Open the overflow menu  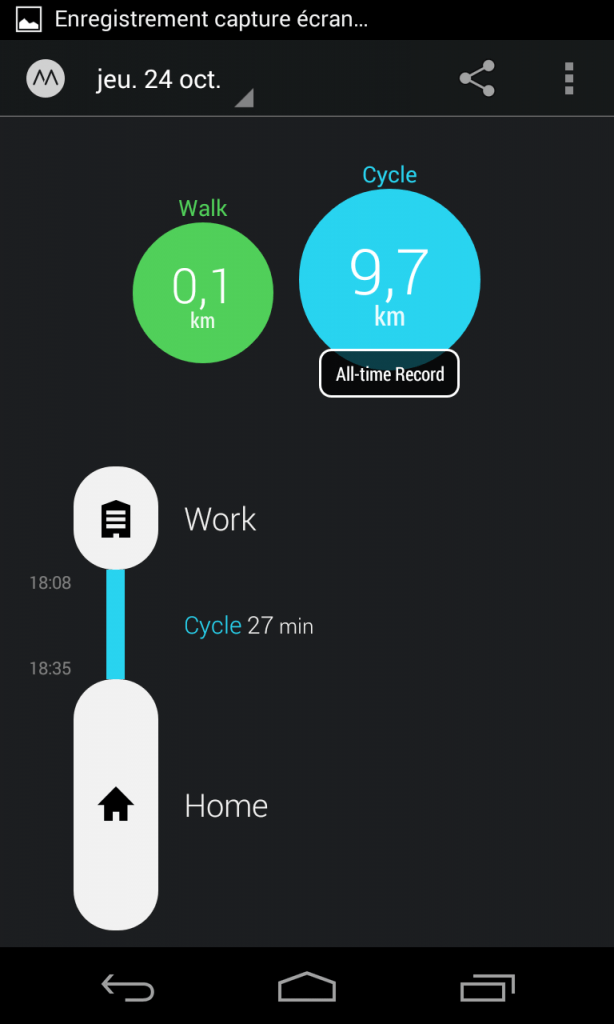pos(569,79)
